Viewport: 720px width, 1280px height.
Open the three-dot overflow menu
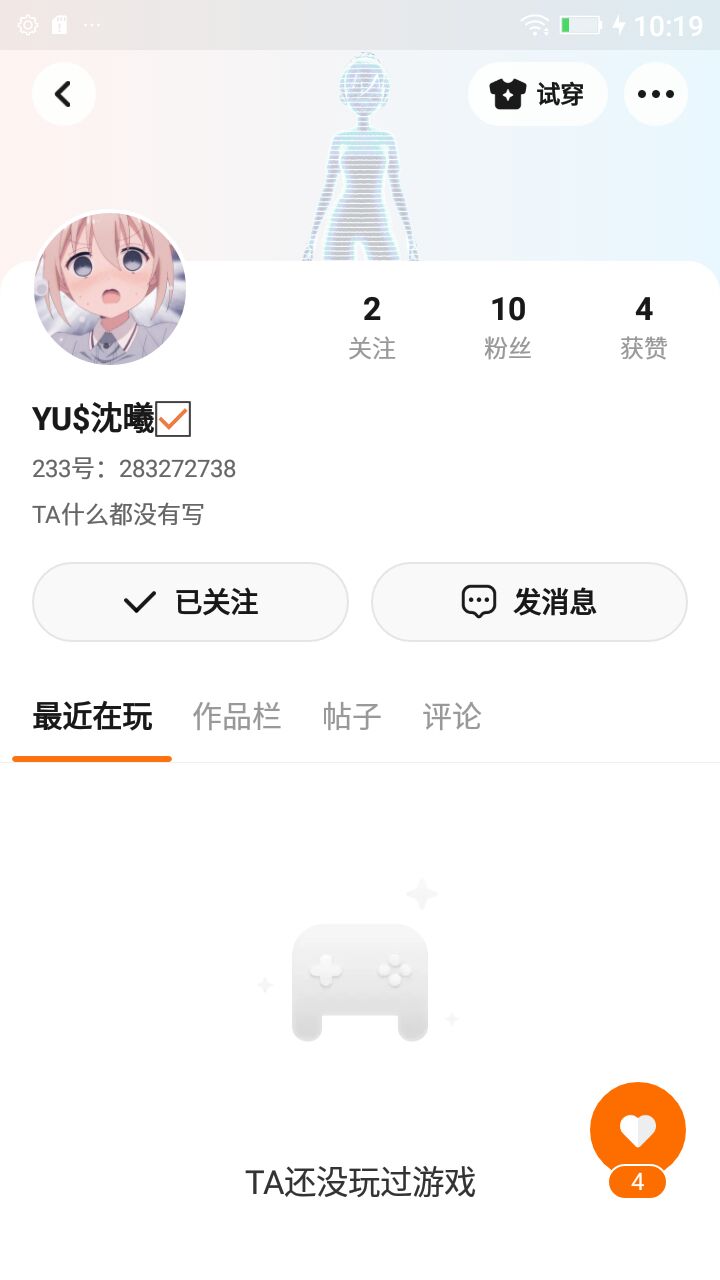point(655,94)
